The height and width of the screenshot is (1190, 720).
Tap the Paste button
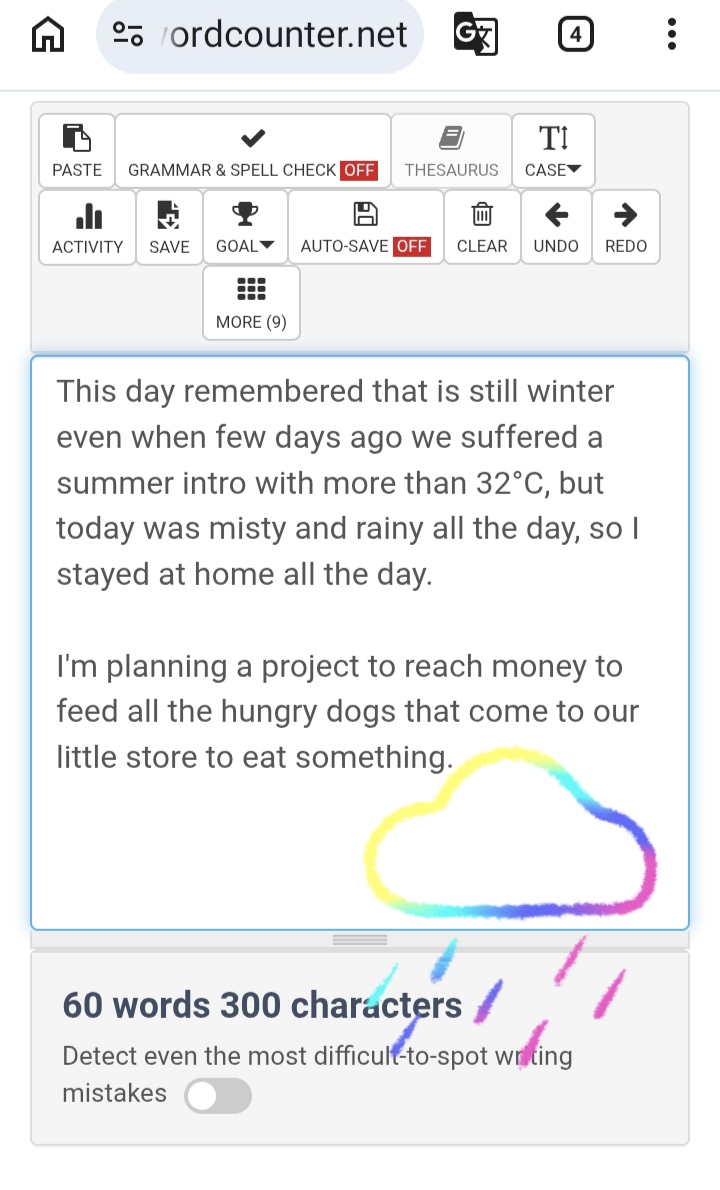pos(77,151)
